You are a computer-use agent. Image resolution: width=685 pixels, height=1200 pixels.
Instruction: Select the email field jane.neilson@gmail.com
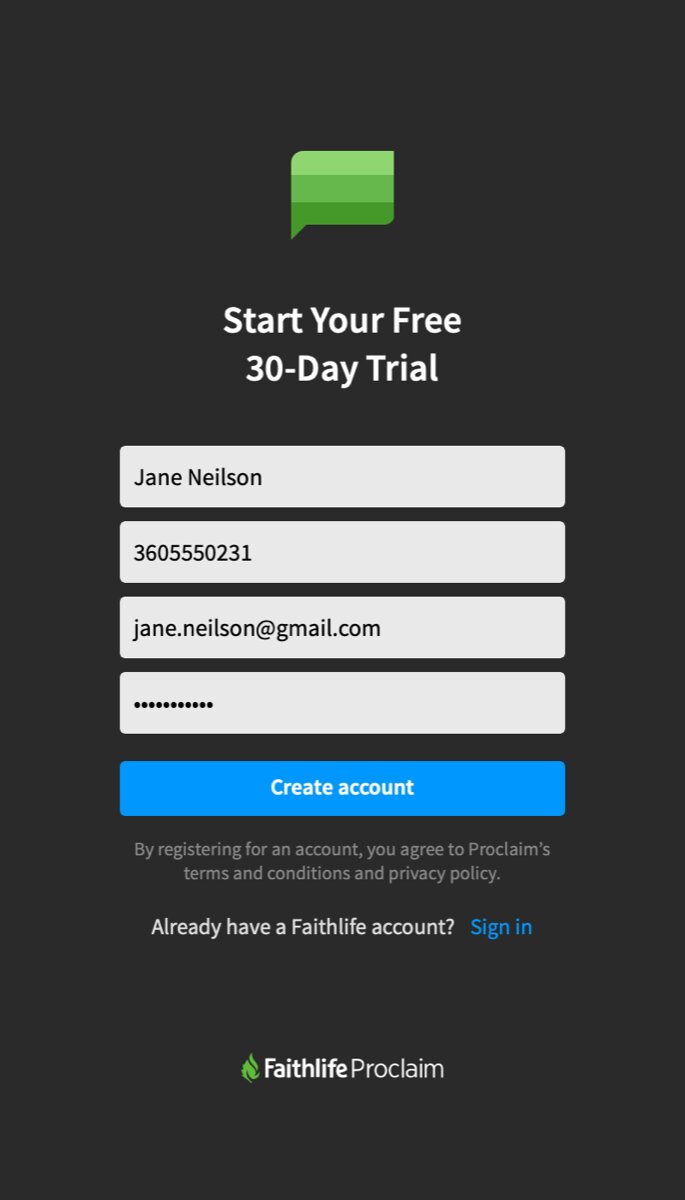click(342, 628)
